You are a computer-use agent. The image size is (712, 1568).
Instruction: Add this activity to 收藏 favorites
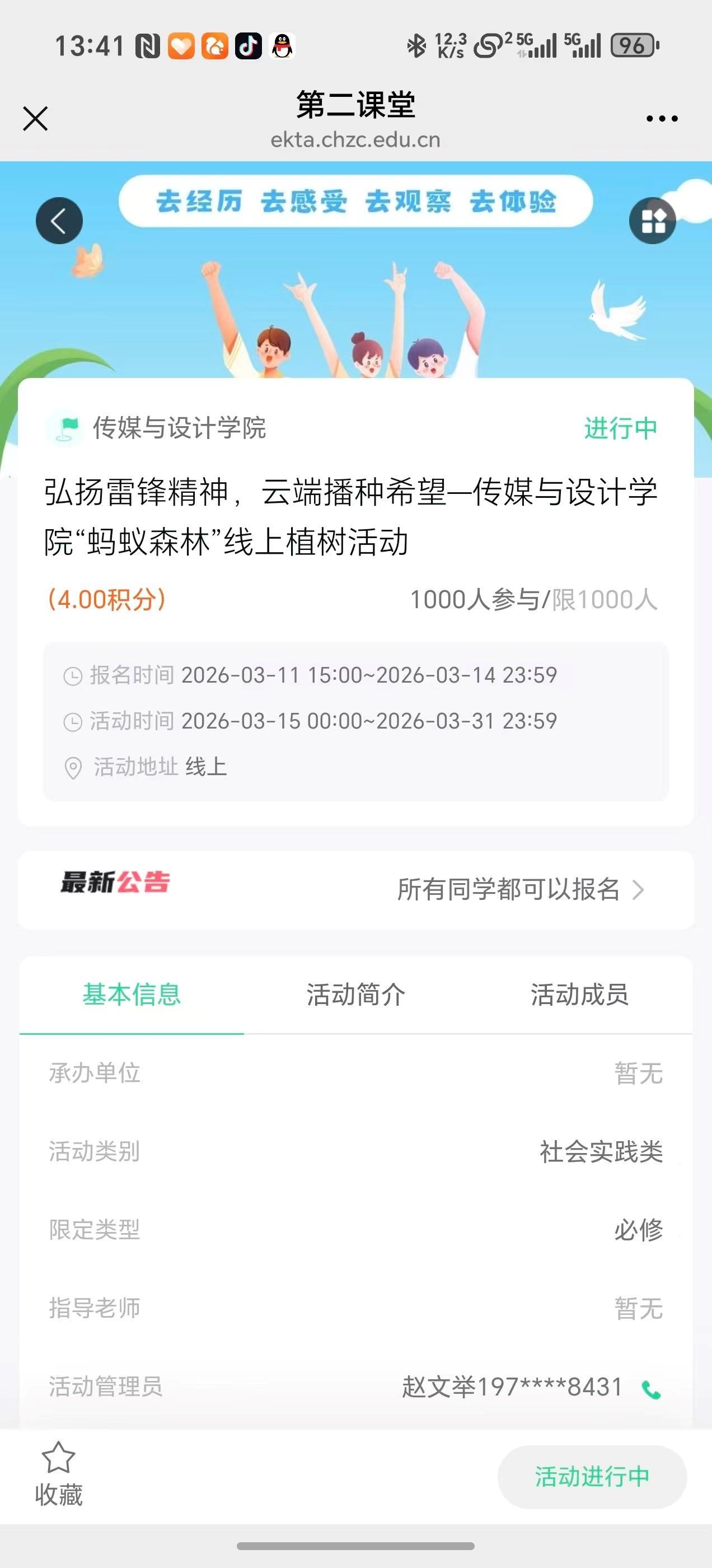[58, 1474]
